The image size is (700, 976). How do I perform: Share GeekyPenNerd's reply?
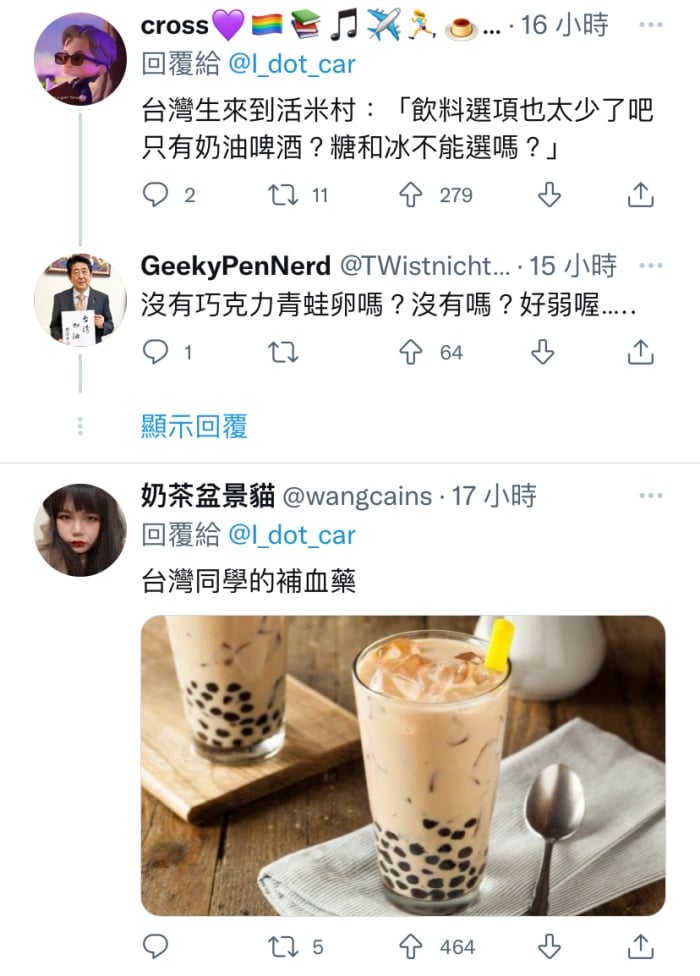(x=640, y=351)
